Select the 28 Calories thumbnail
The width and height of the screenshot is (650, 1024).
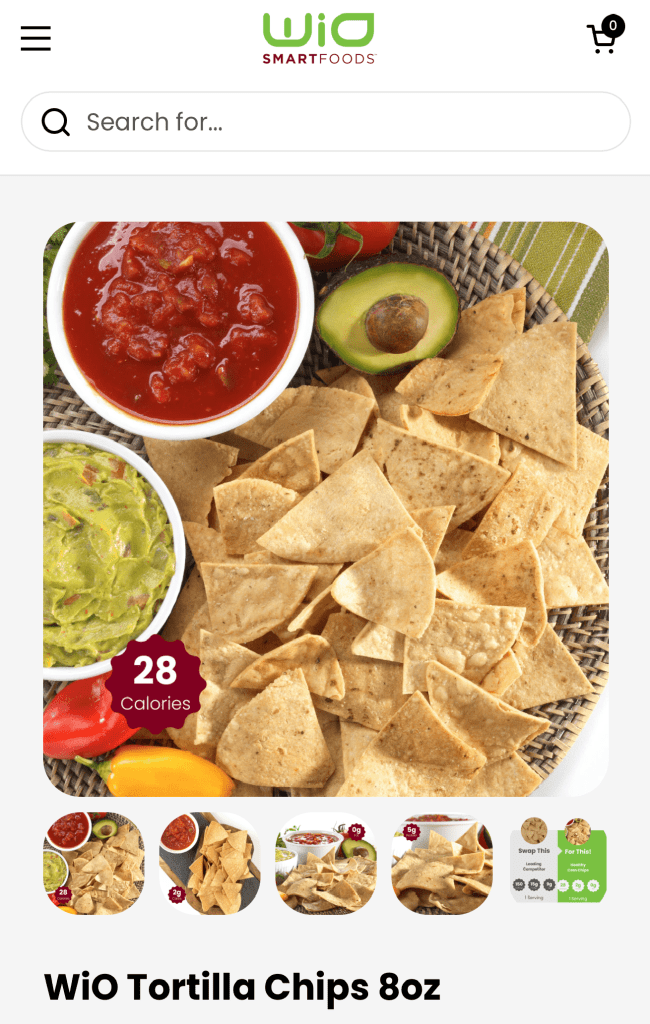(x=94, y=863)
